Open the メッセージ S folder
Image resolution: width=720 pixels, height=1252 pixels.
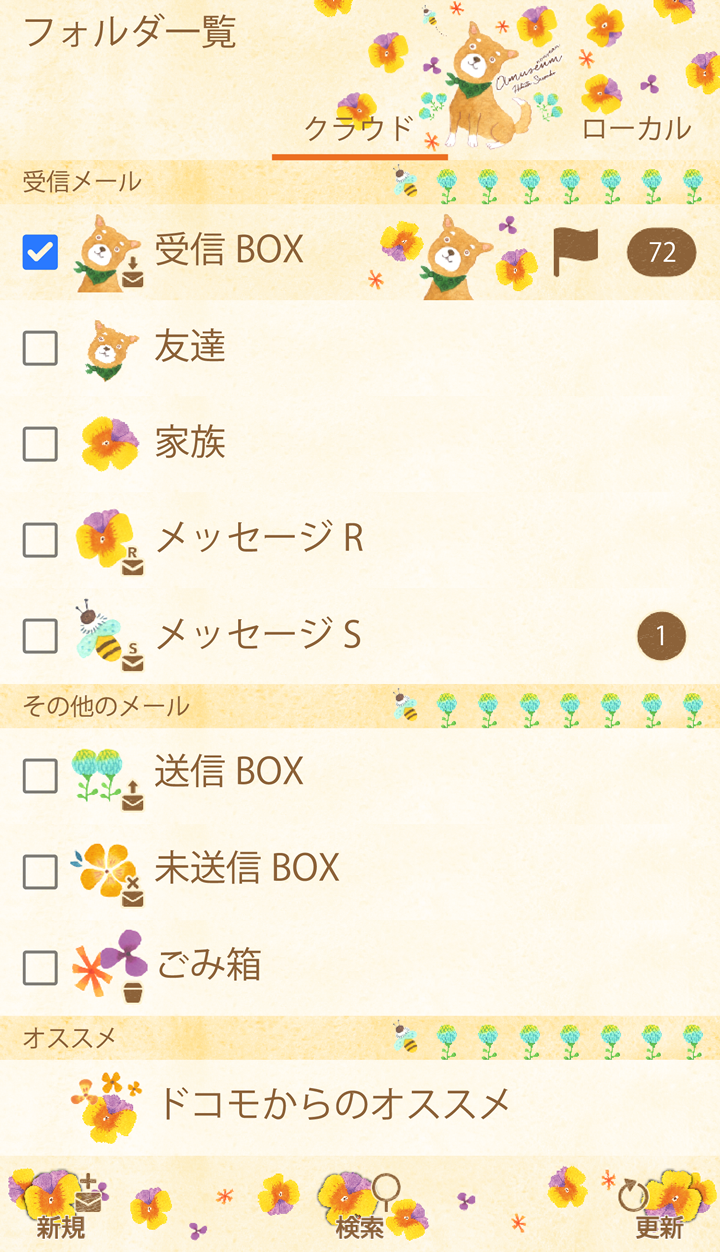pos(258,635)
